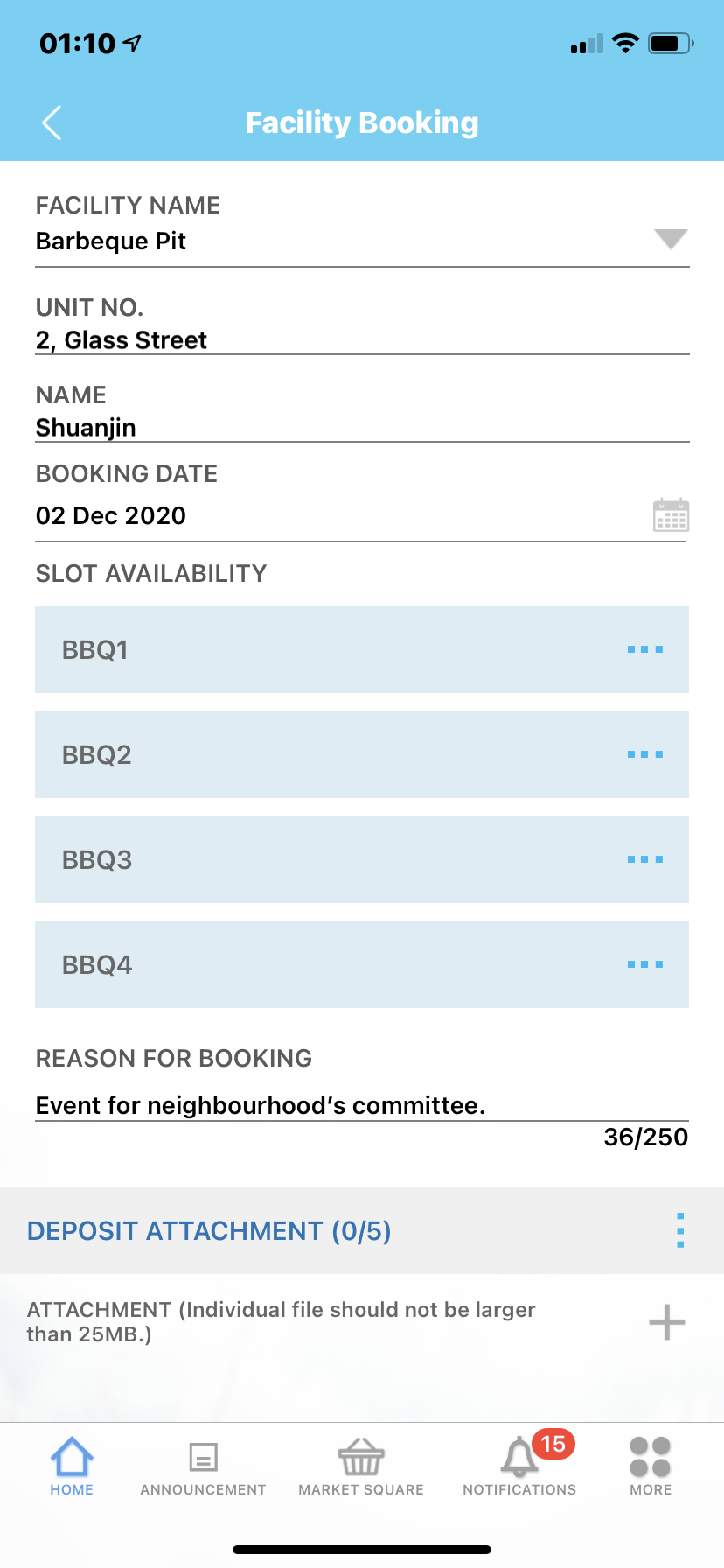Open the Market Square tab

click(361, 1467)
